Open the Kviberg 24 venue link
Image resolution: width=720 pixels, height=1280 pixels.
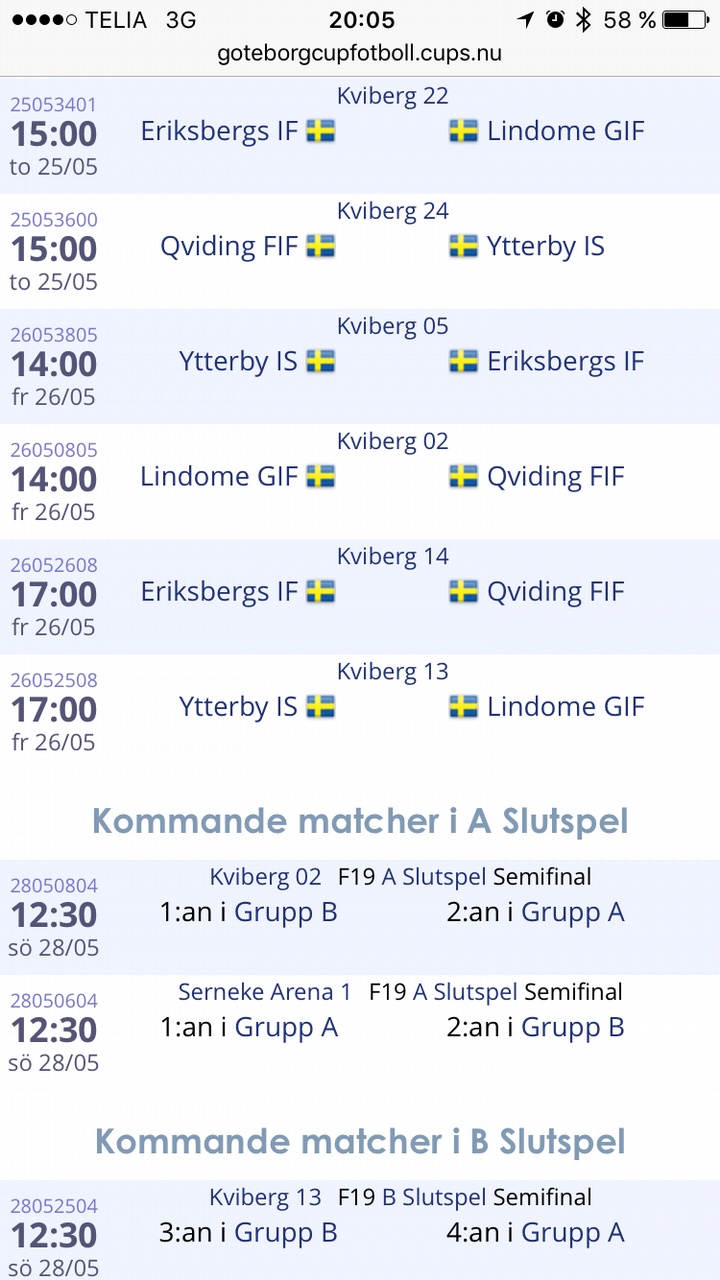point(393,211)
